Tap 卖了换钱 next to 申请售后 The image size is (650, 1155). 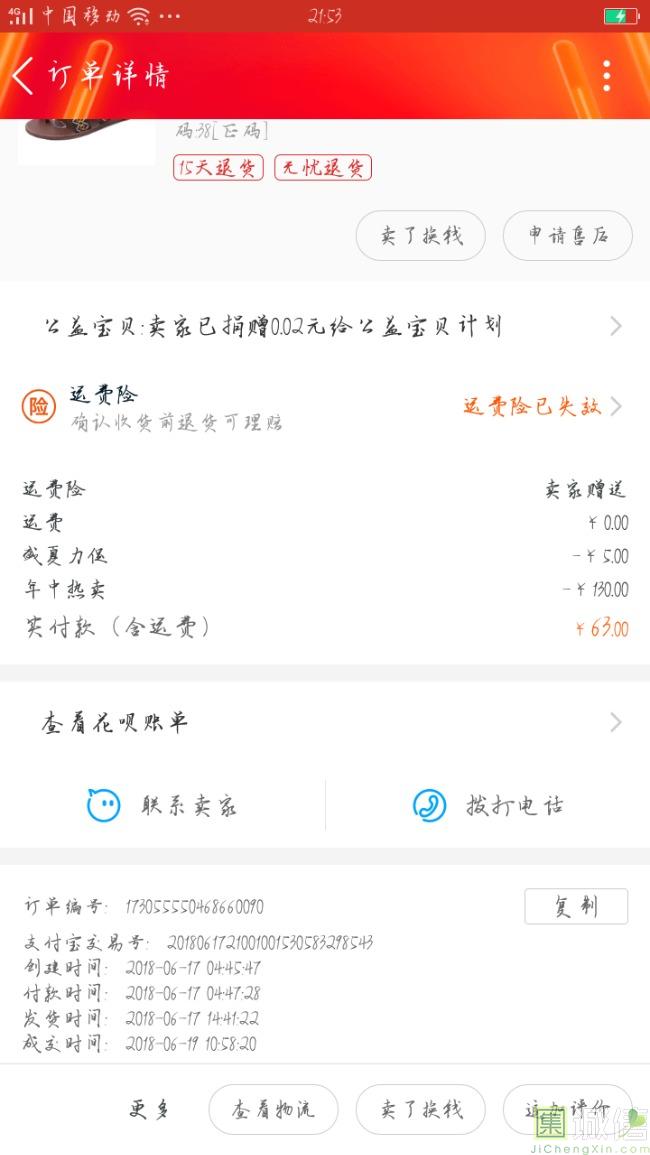point(421,236)
